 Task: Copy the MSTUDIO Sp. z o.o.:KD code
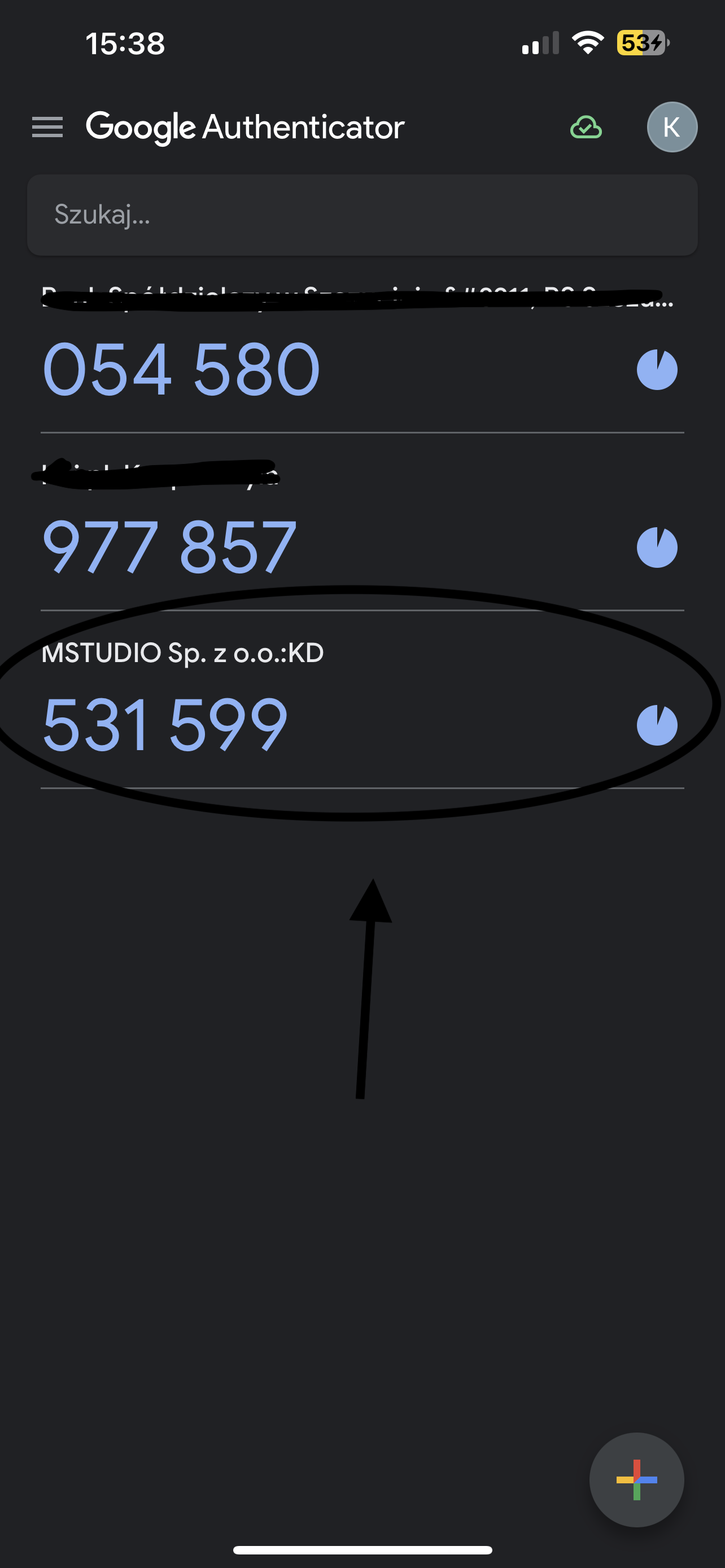tap(164, 724)
